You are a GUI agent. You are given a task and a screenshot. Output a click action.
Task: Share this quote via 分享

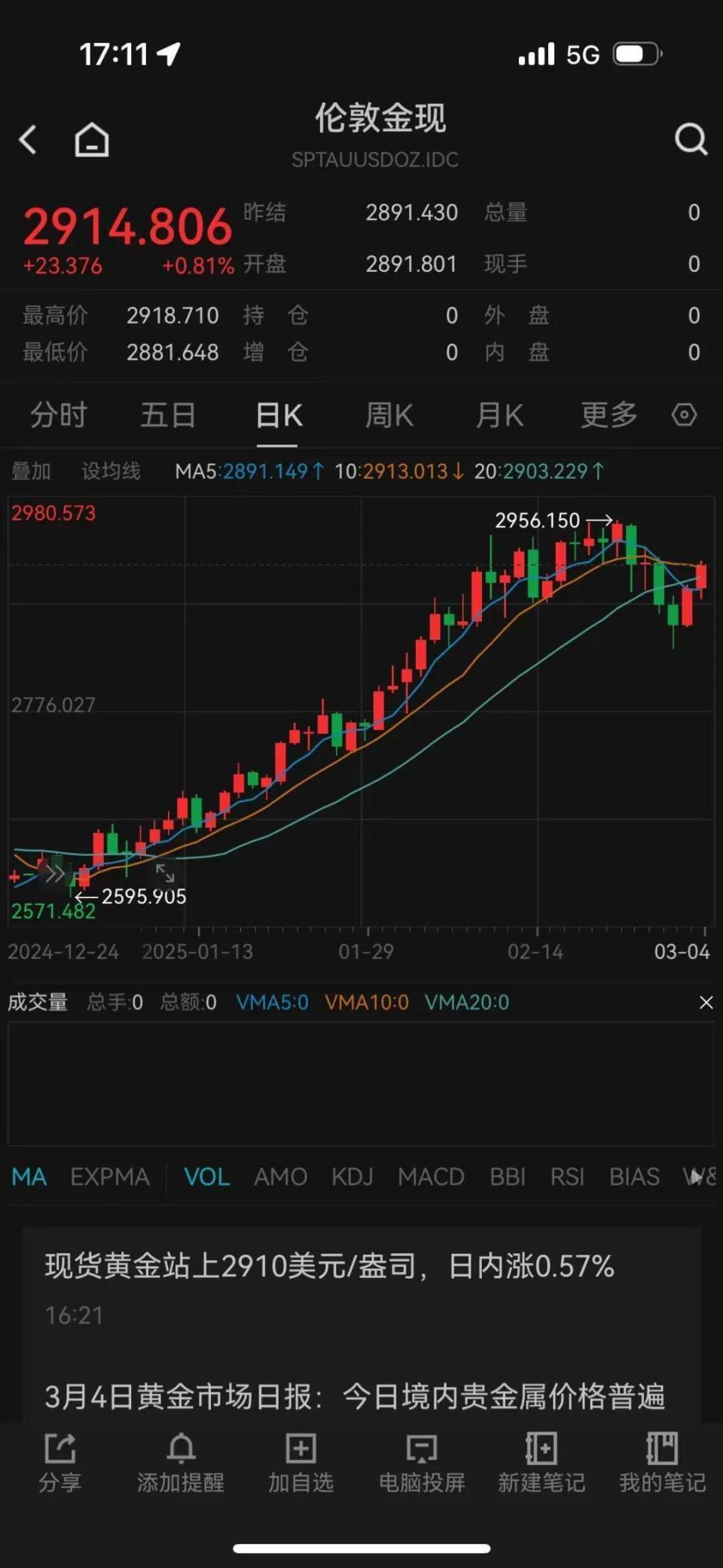(x=60, y=1463)
